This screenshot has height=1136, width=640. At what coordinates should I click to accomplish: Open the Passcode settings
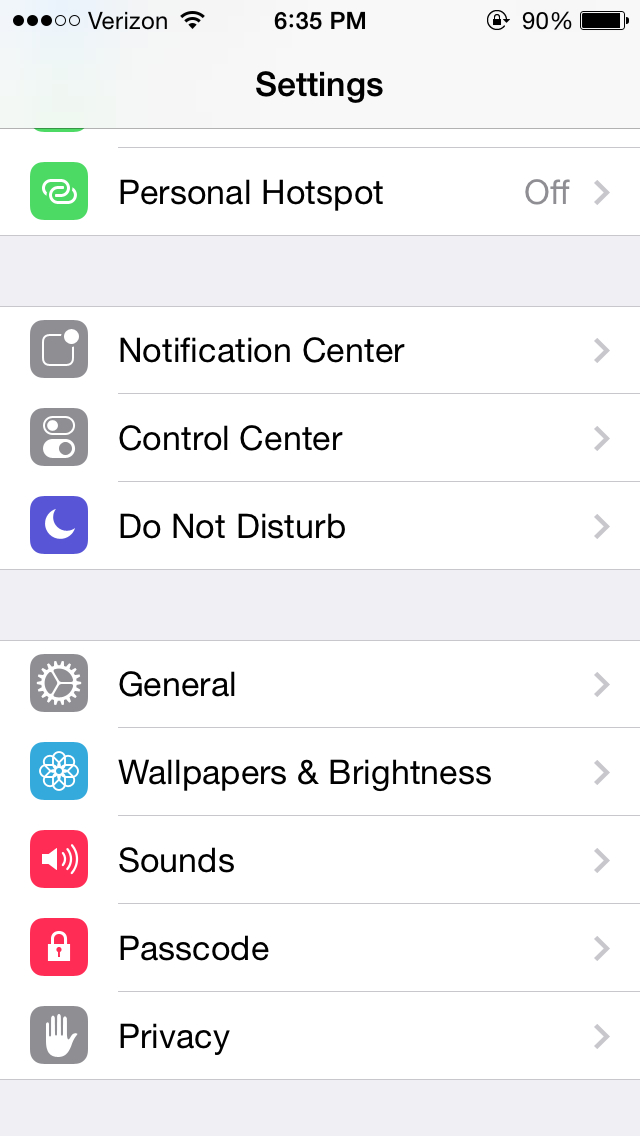[x=320, y=948]
